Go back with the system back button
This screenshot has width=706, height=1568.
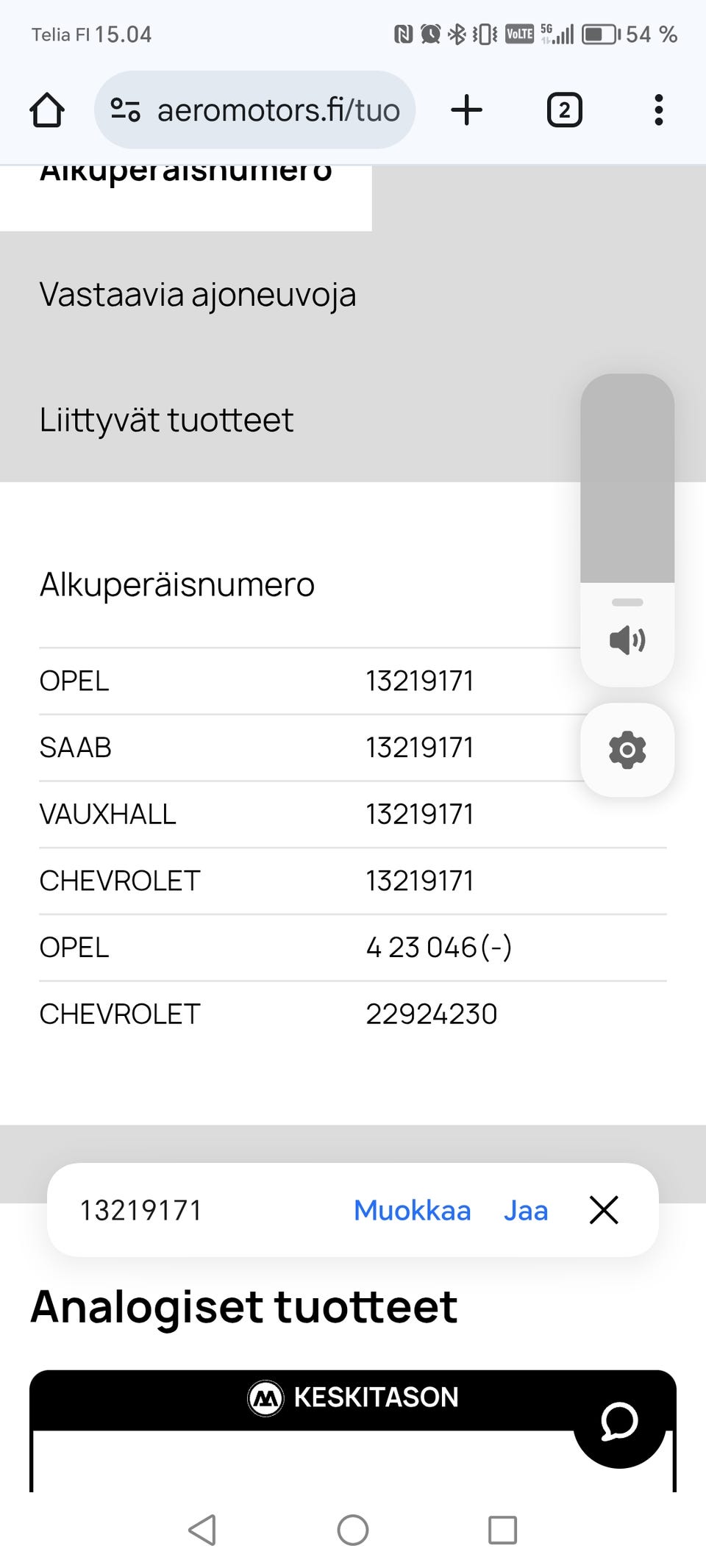point(202,1530)
